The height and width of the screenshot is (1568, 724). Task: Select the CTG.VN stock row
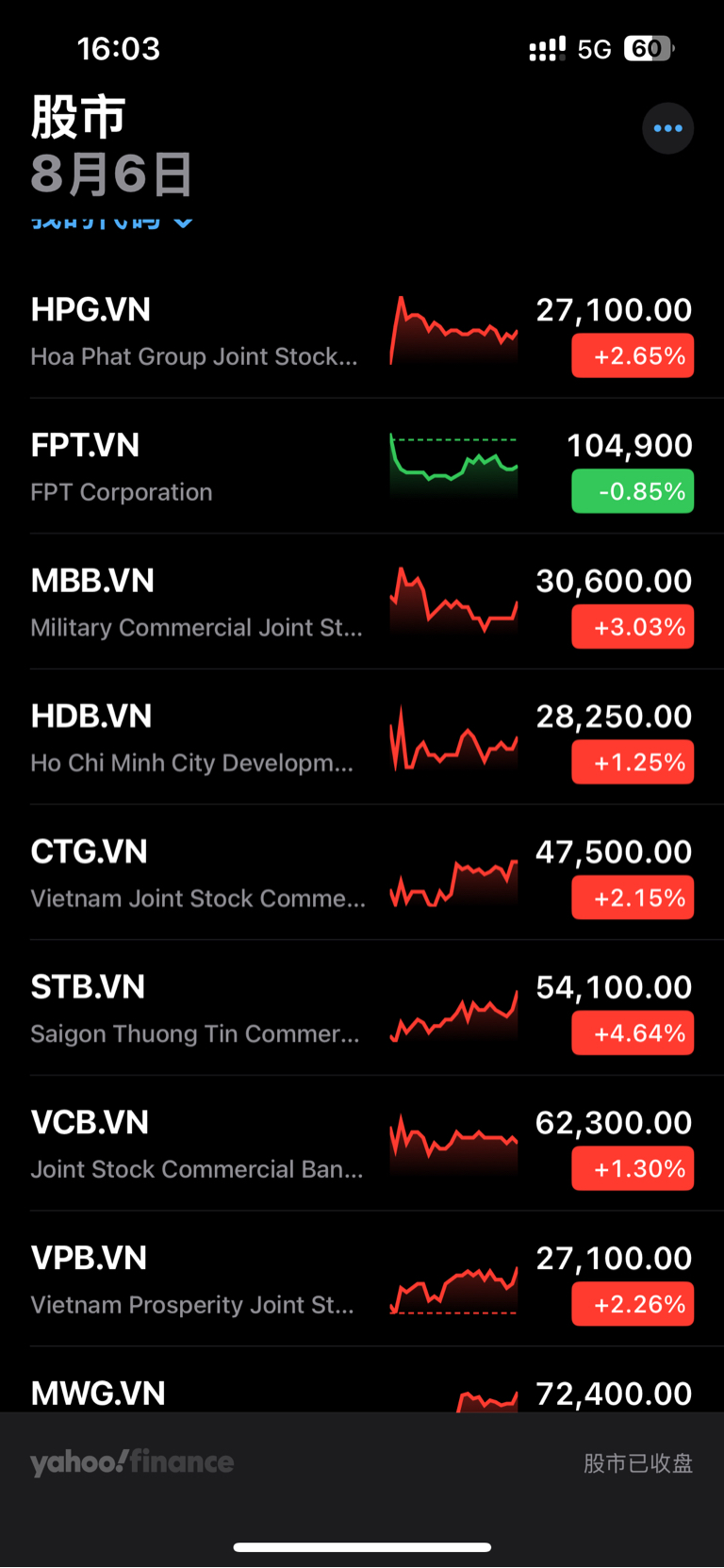(362, 872)
